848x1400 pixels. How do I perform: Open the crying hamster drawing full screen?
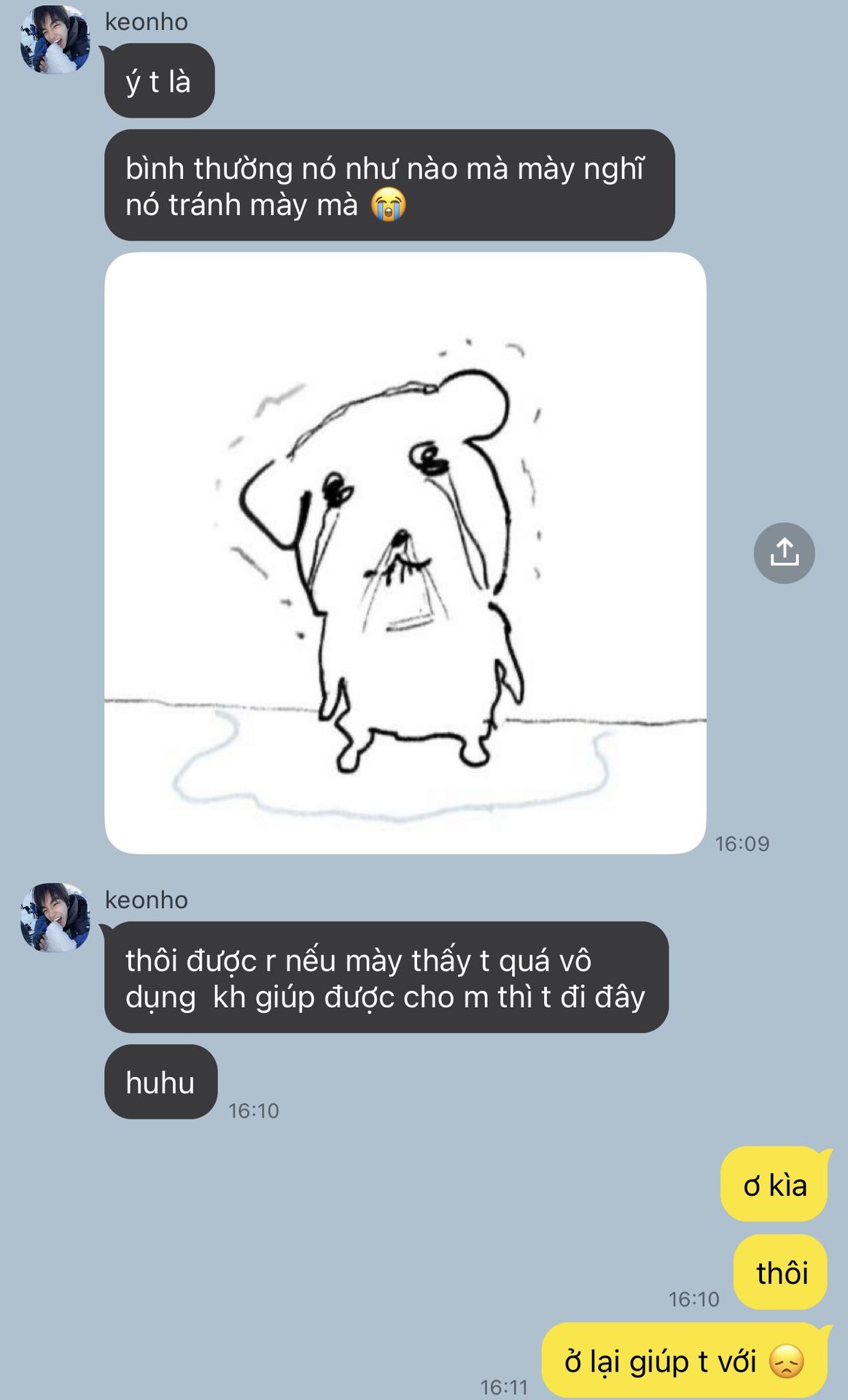coord(405,553)
